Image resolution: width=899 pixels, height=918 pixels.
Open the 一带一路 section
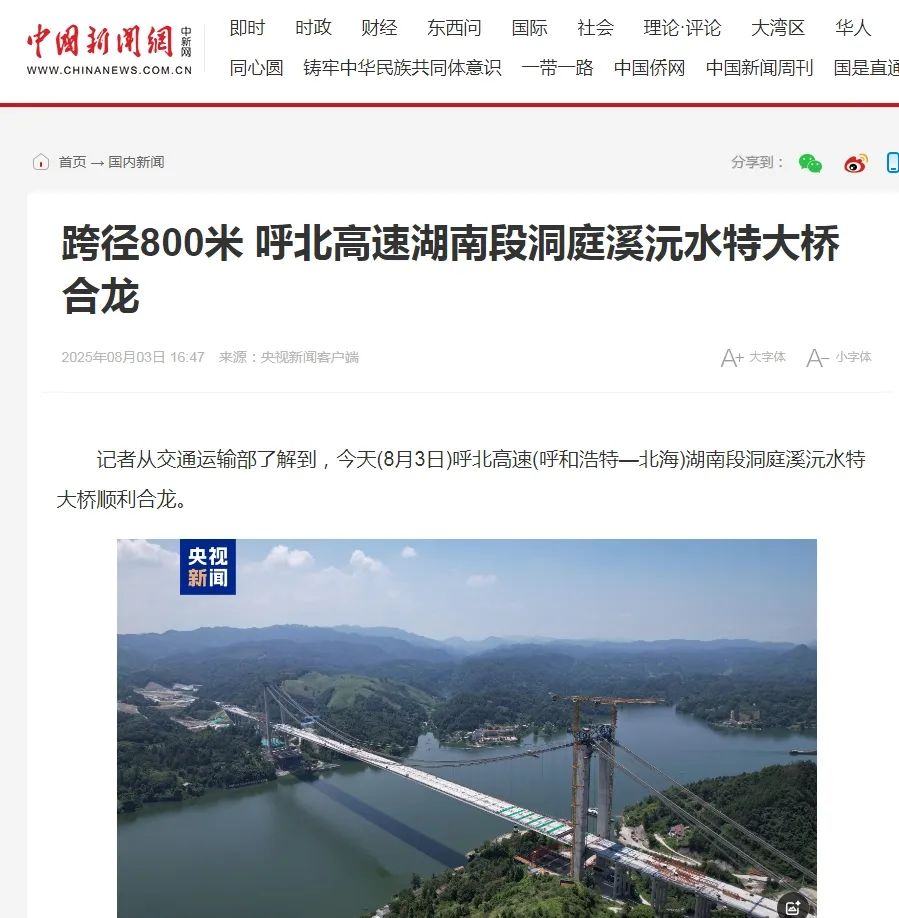pyautogui.click(x=557, y=68)
